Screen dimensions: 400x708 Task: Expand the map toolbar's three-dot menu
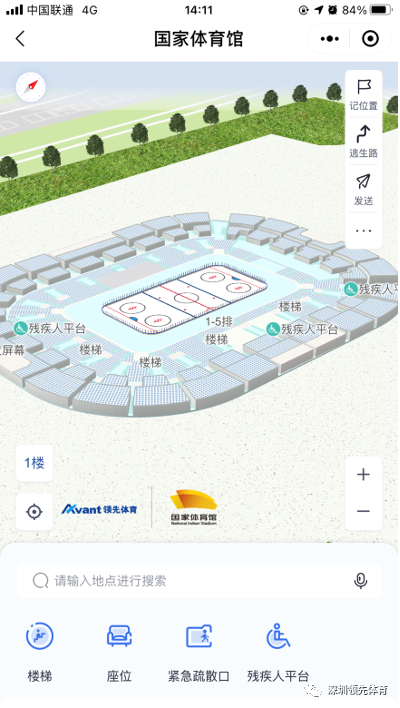tap(363, 231)
